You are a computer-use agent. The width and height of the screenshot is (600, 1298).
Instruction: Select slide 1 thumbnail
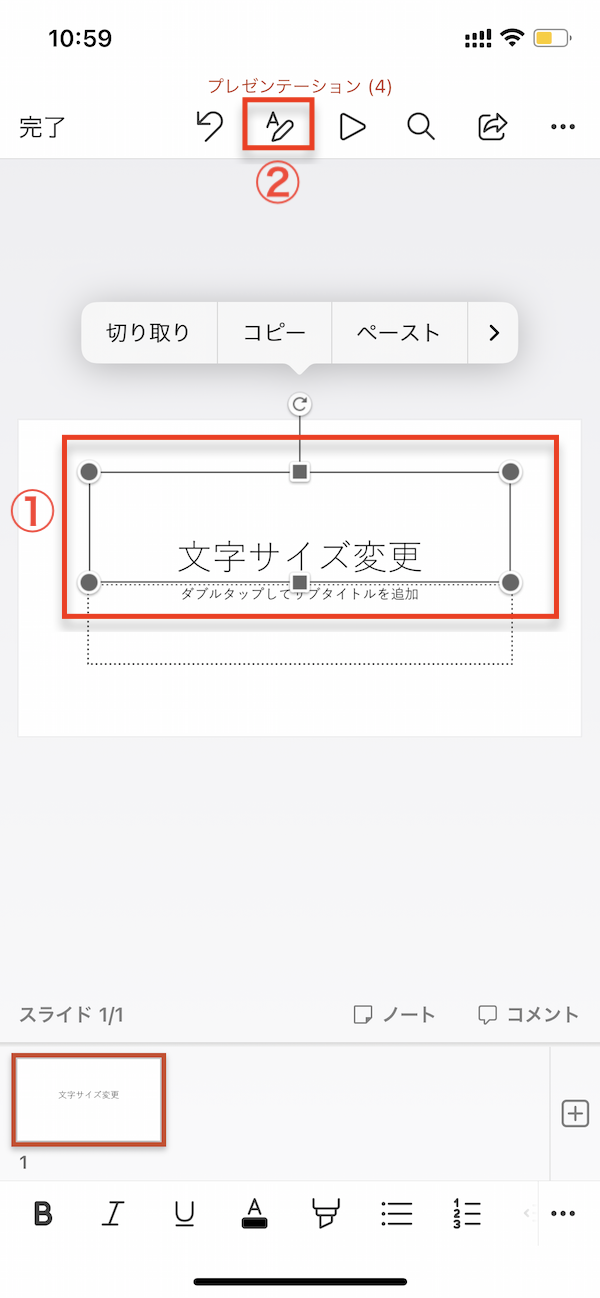click(89, 1099)
